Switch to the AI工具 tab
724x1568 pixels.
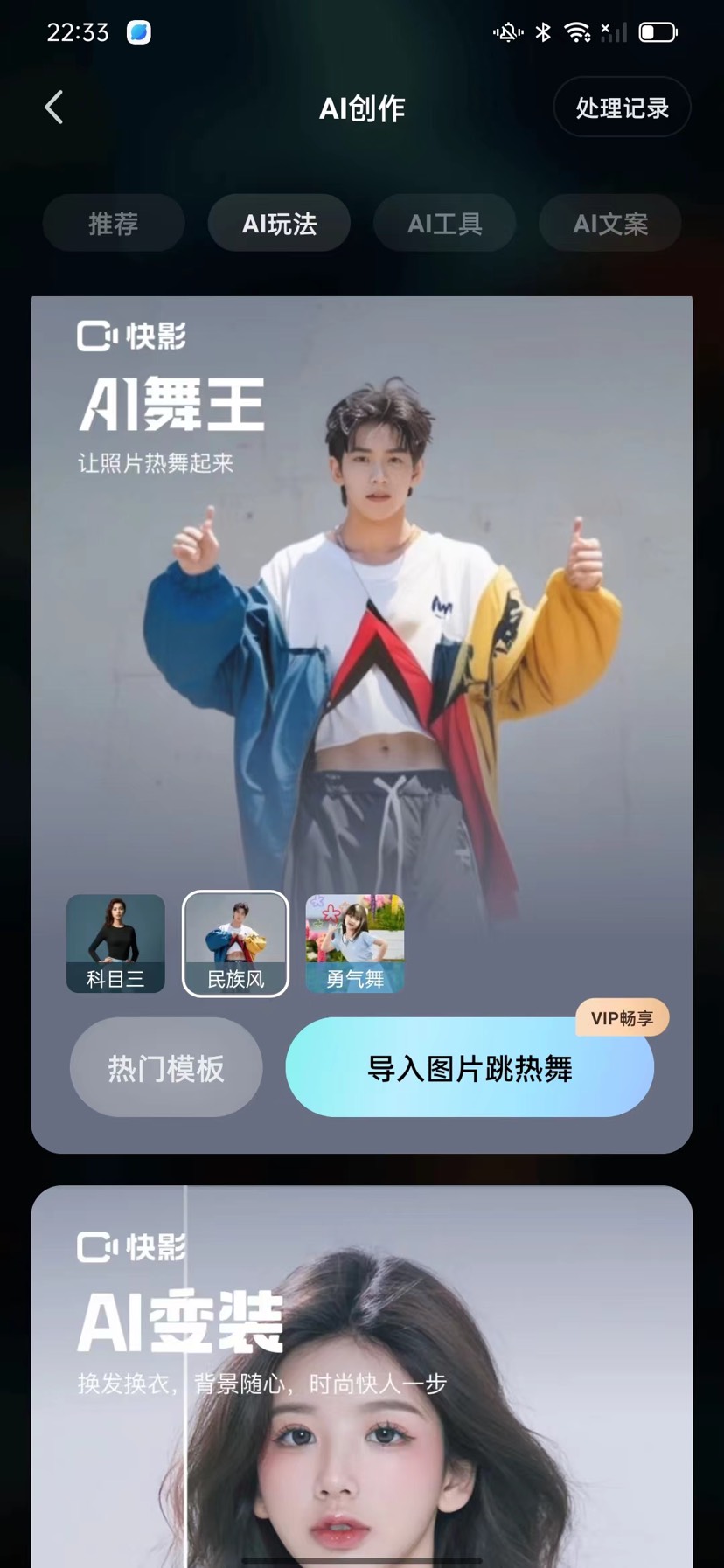click(444, 224)
